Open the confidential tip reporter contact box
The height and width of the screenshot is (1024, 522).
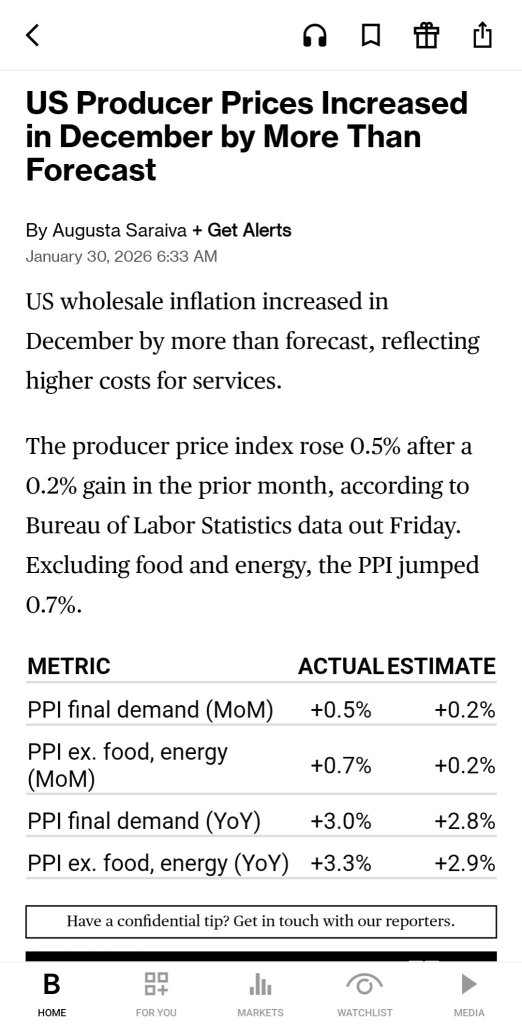(261, 921)
